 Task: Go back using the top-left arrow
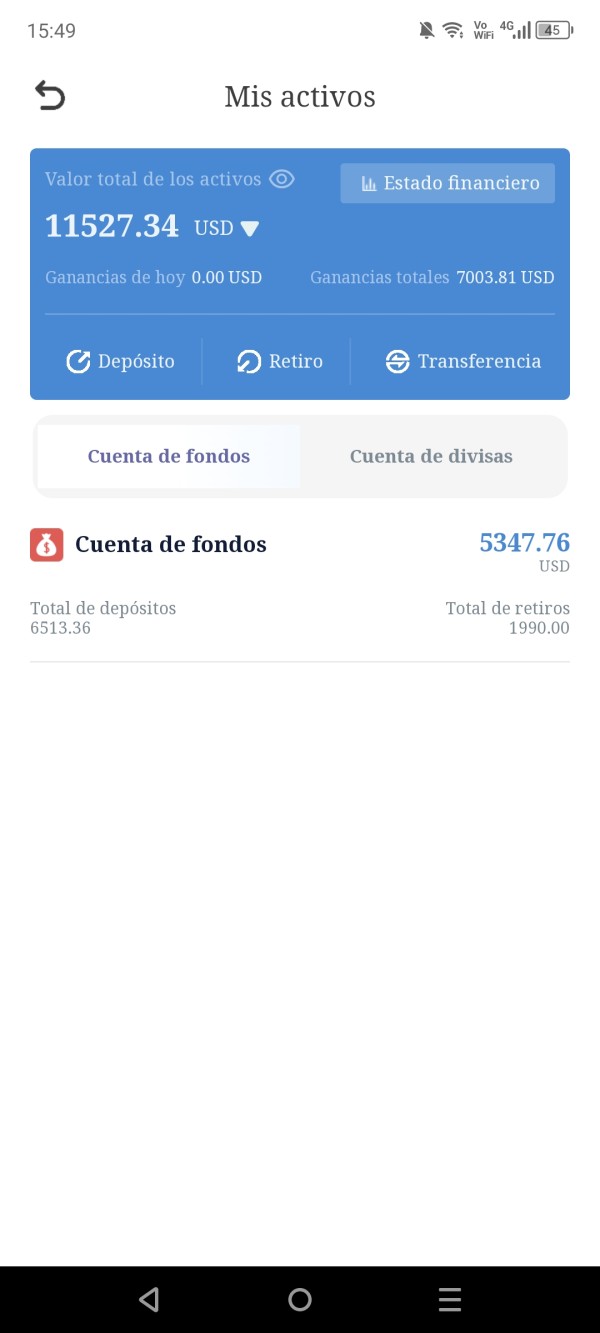[x=50, y=96]
